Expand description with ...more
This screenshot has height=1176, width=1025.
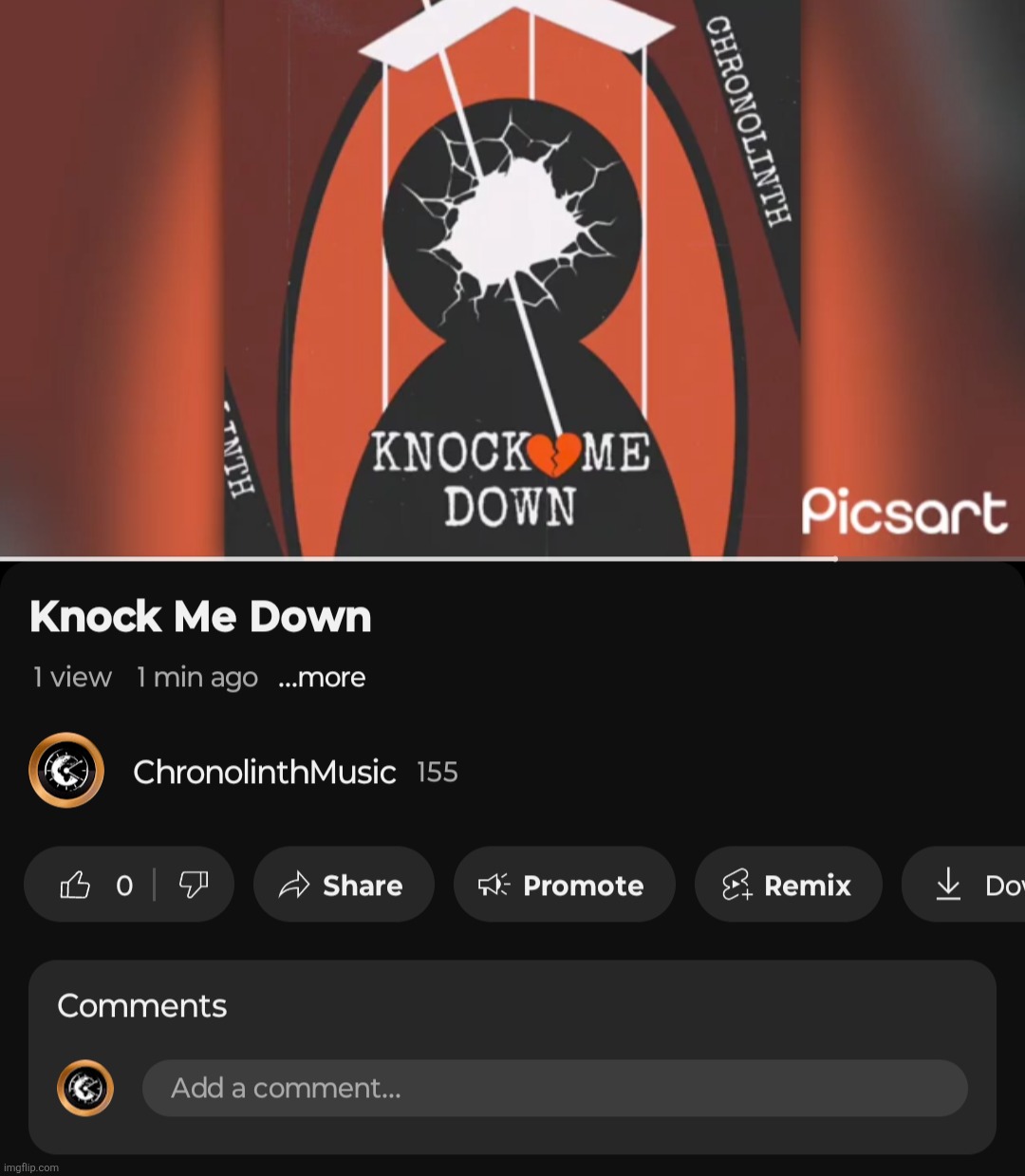pos(322,678)
